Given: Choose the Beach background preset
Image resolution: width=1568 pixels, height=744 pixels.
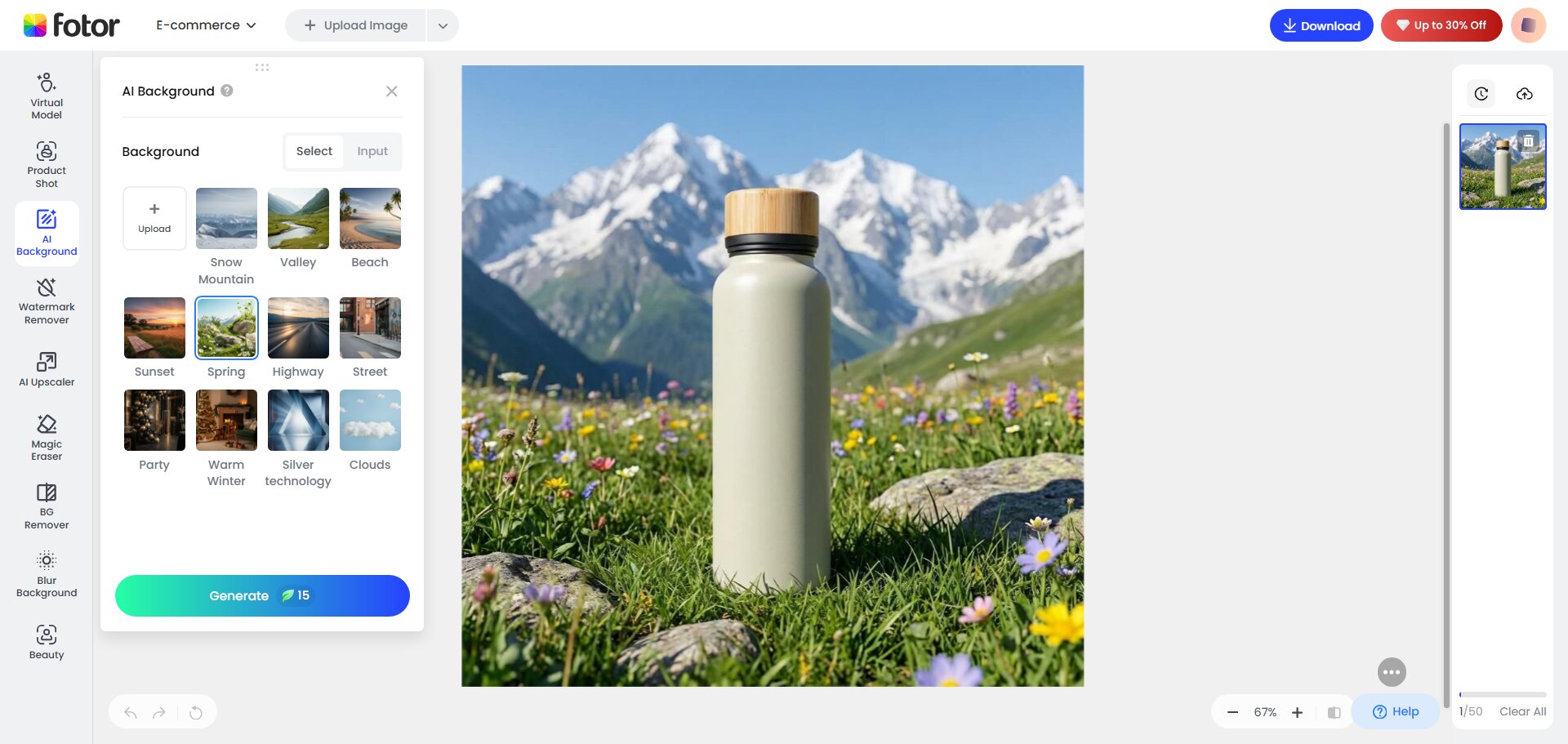Looking at the screenshot, I should pyautogui.click(x=370, y=219).
